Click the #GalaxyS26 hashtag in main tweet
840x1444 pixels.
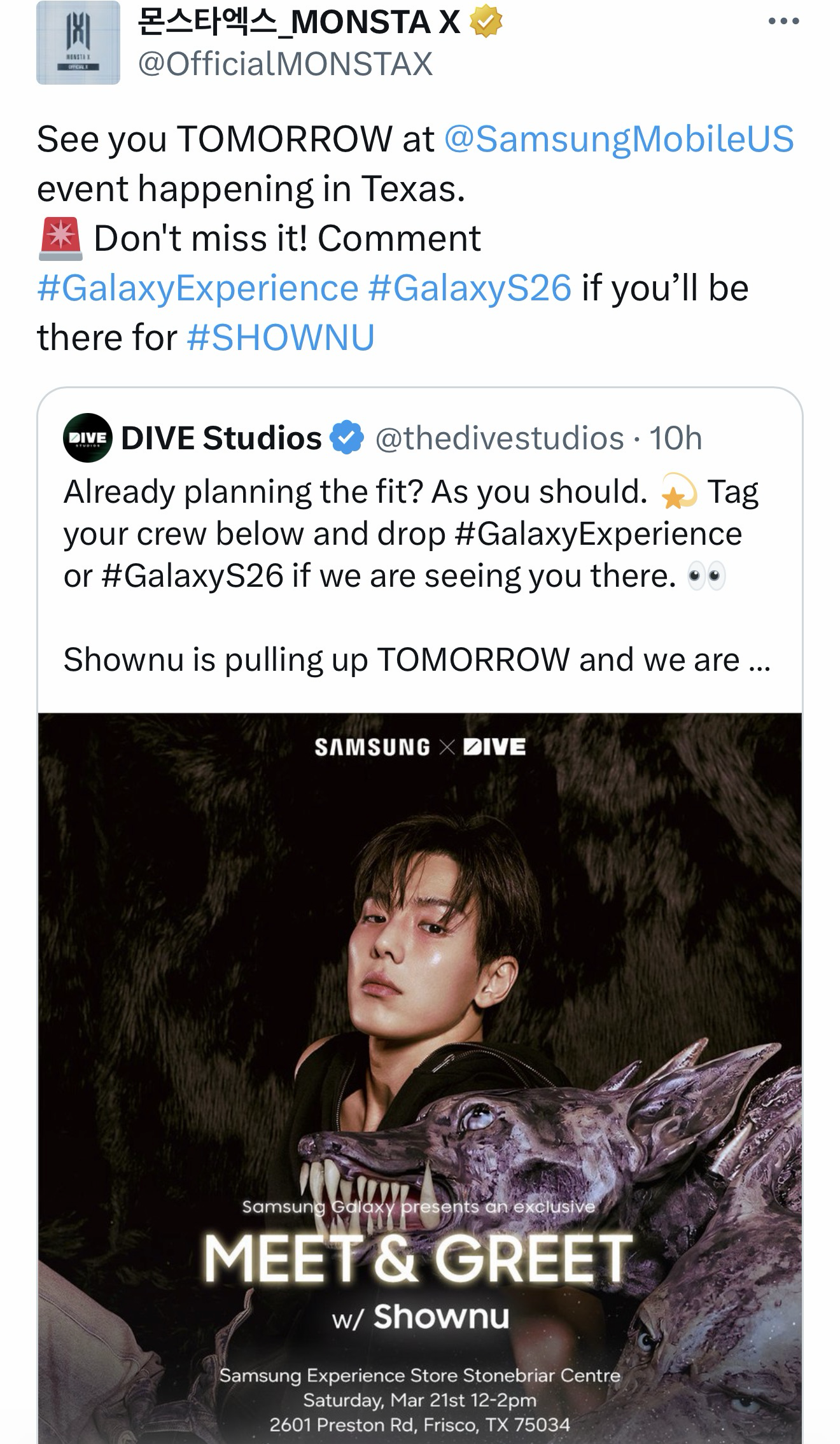[474, 289]
